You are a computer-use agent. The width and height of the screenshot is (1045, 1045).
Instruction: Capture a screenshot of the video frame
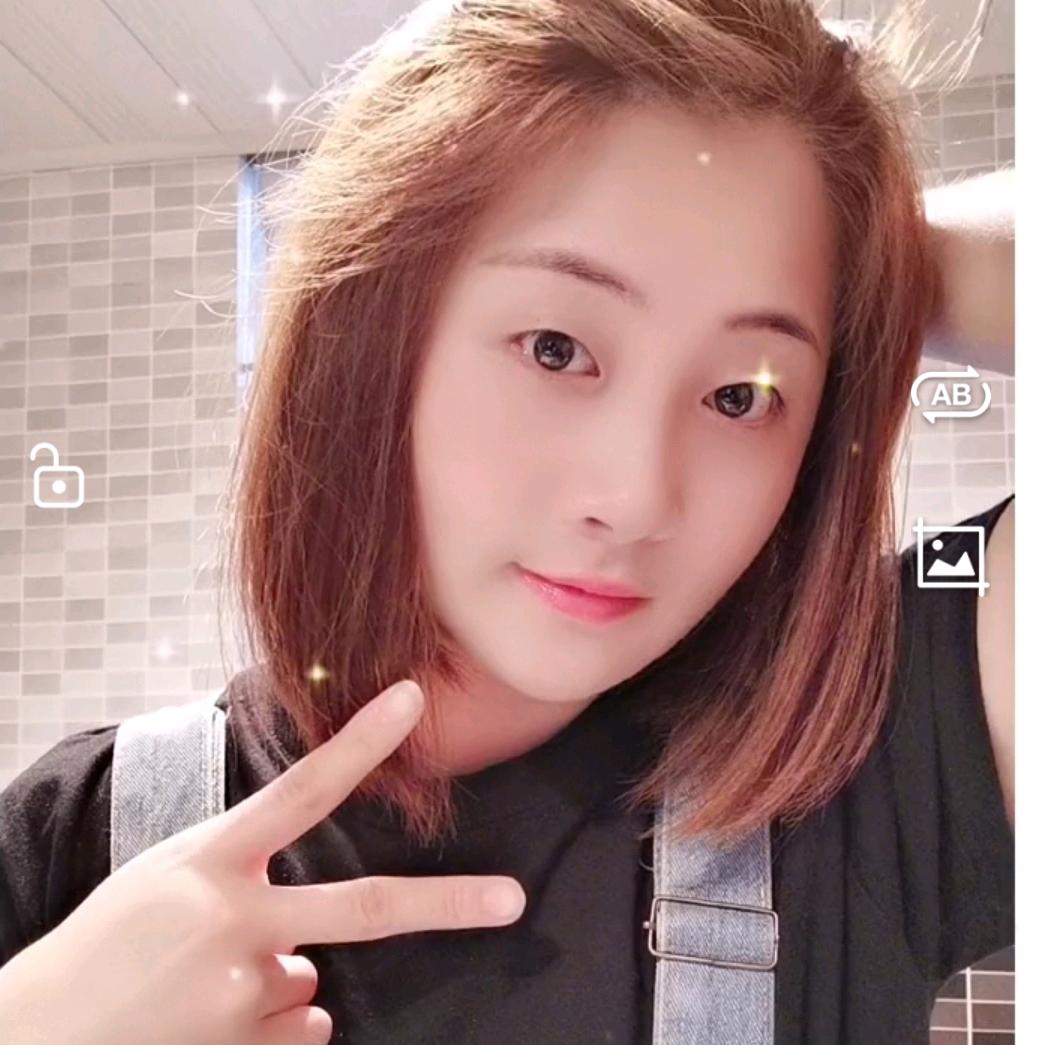pyautogui.click(x=951, y=557)
